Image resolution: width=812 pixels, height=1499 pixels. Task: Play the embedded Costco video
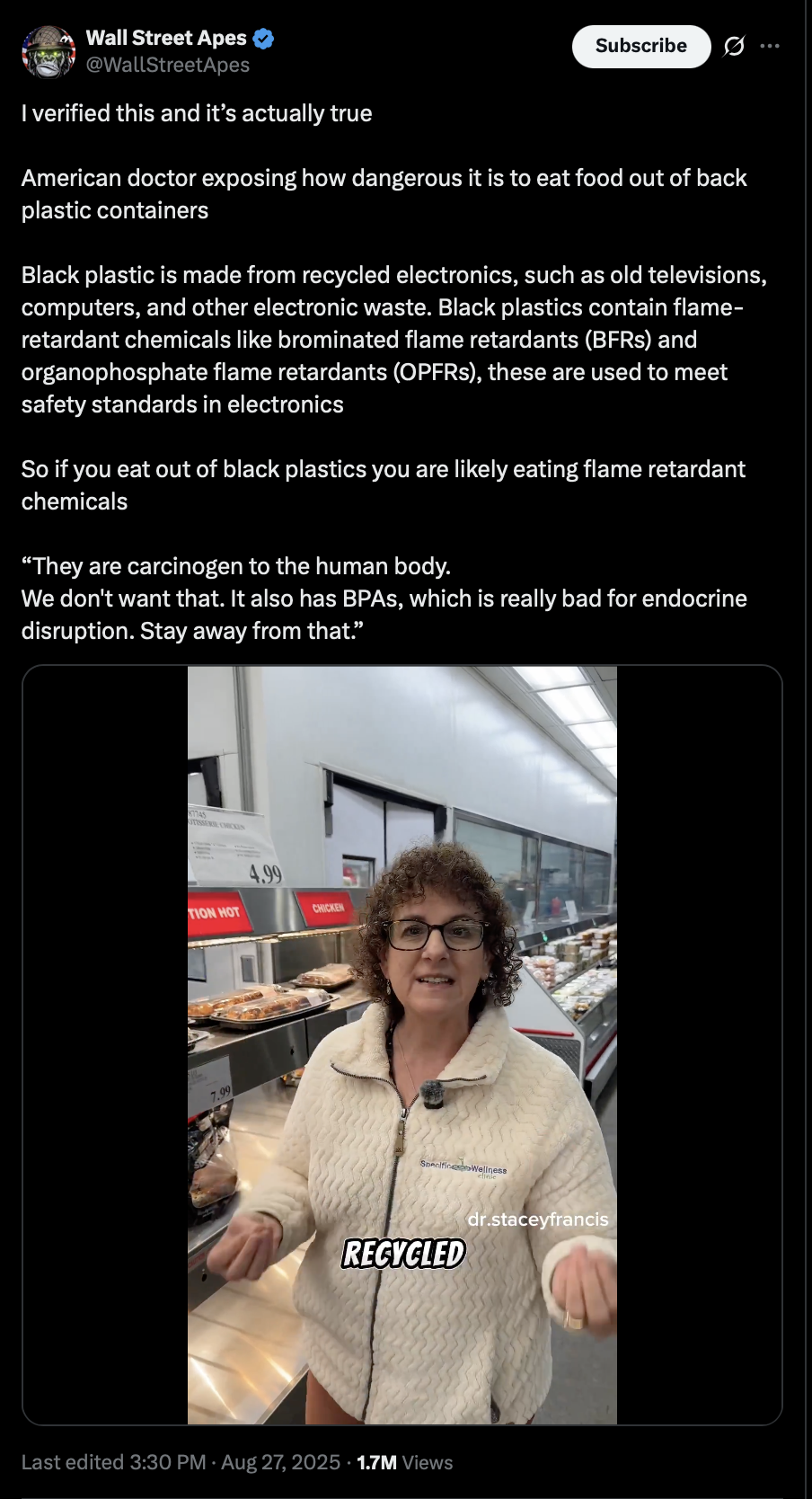coord(402,1044)
